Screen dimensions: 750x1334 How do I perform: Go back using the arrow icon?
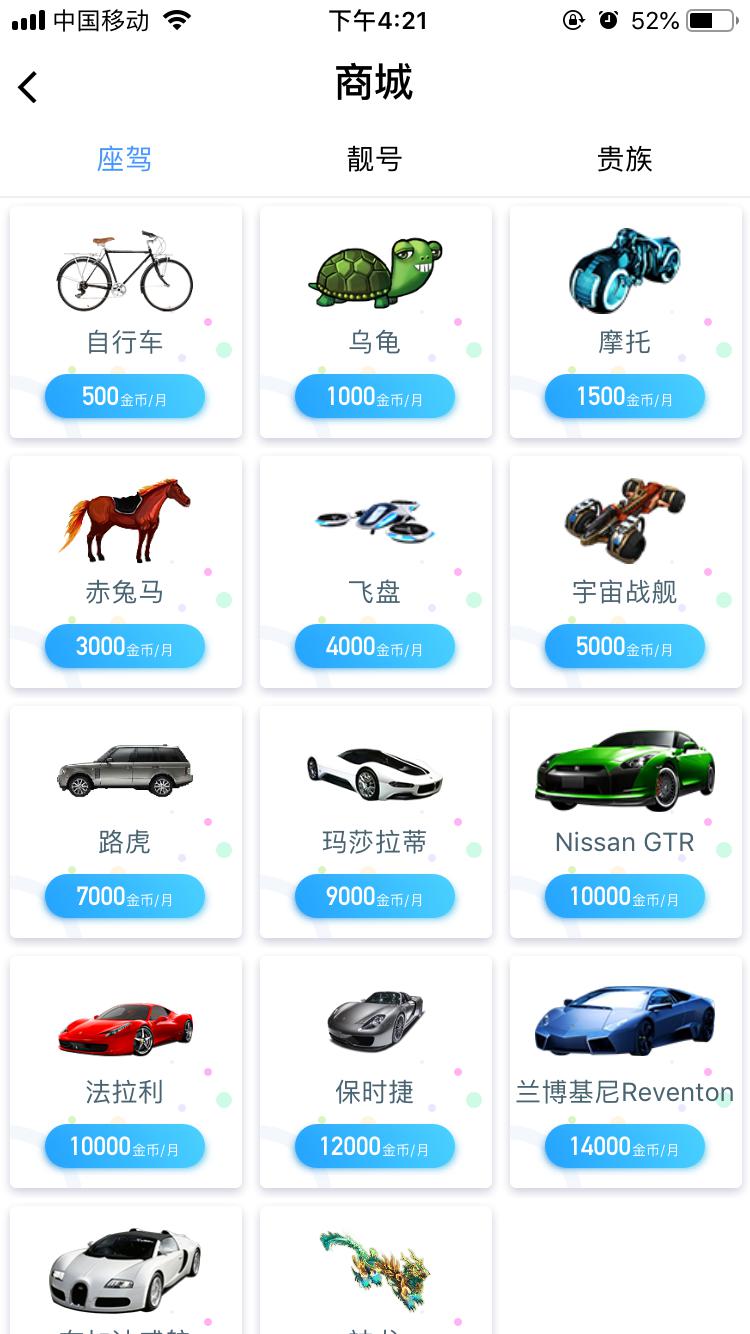28,87
